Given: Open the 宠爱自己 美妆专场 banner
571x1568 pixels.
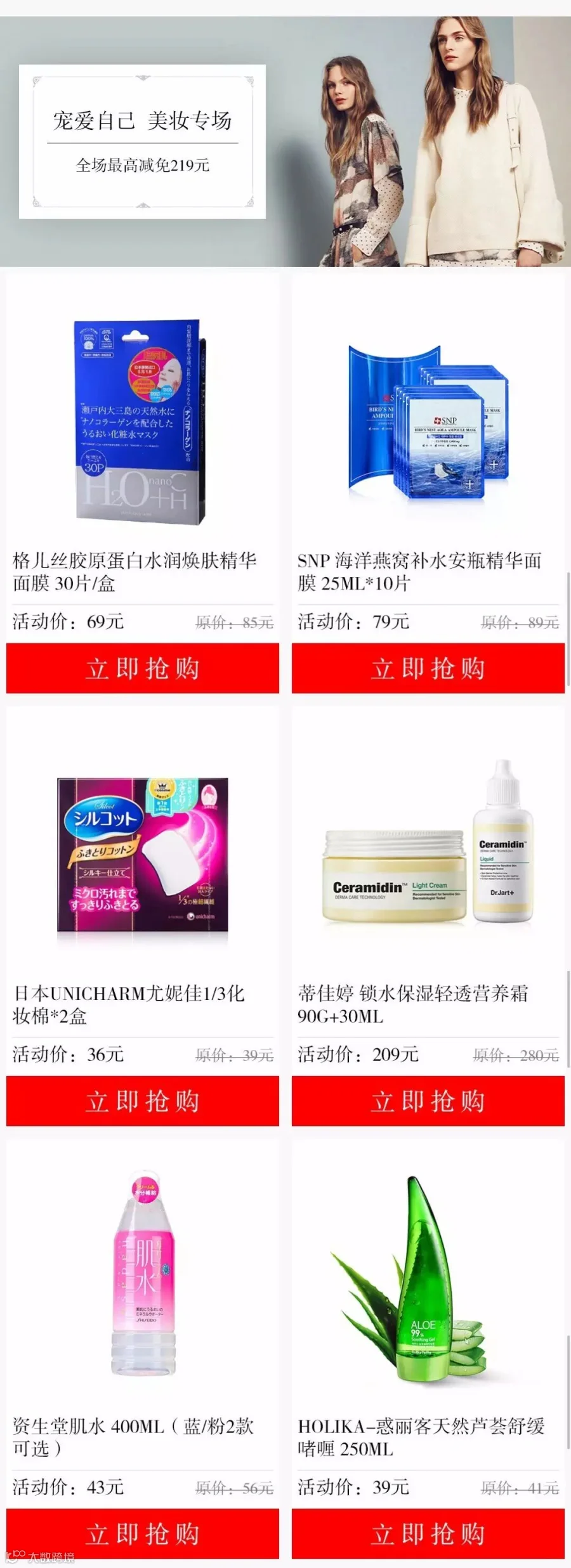Looking at the screenshot, I should coord(285,141).
